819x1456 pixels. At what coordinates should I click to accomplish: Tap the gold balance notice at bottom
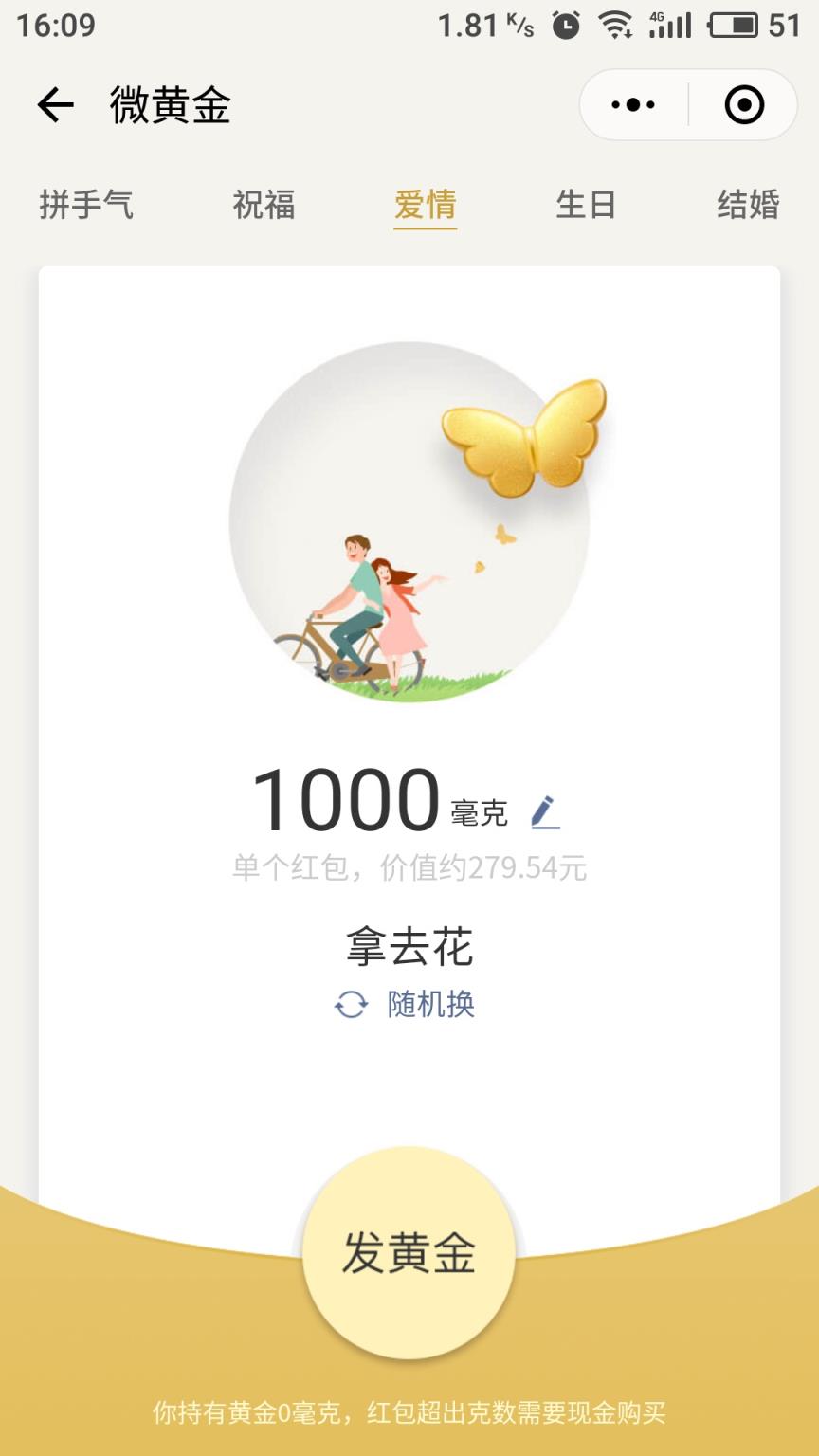409,1413
